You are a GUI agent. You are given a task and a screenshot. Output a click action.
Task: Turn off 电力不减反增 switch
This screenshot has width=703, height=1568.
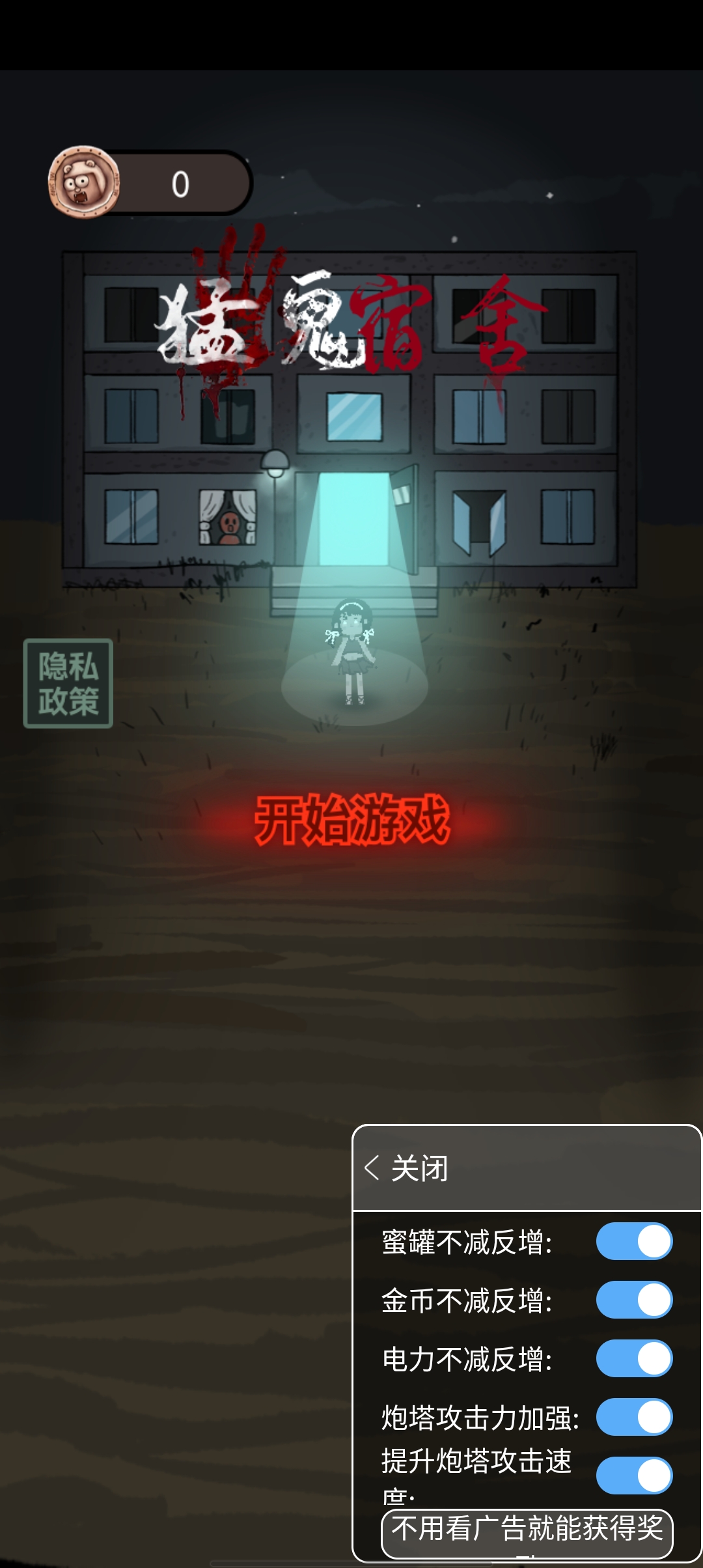634,1358
